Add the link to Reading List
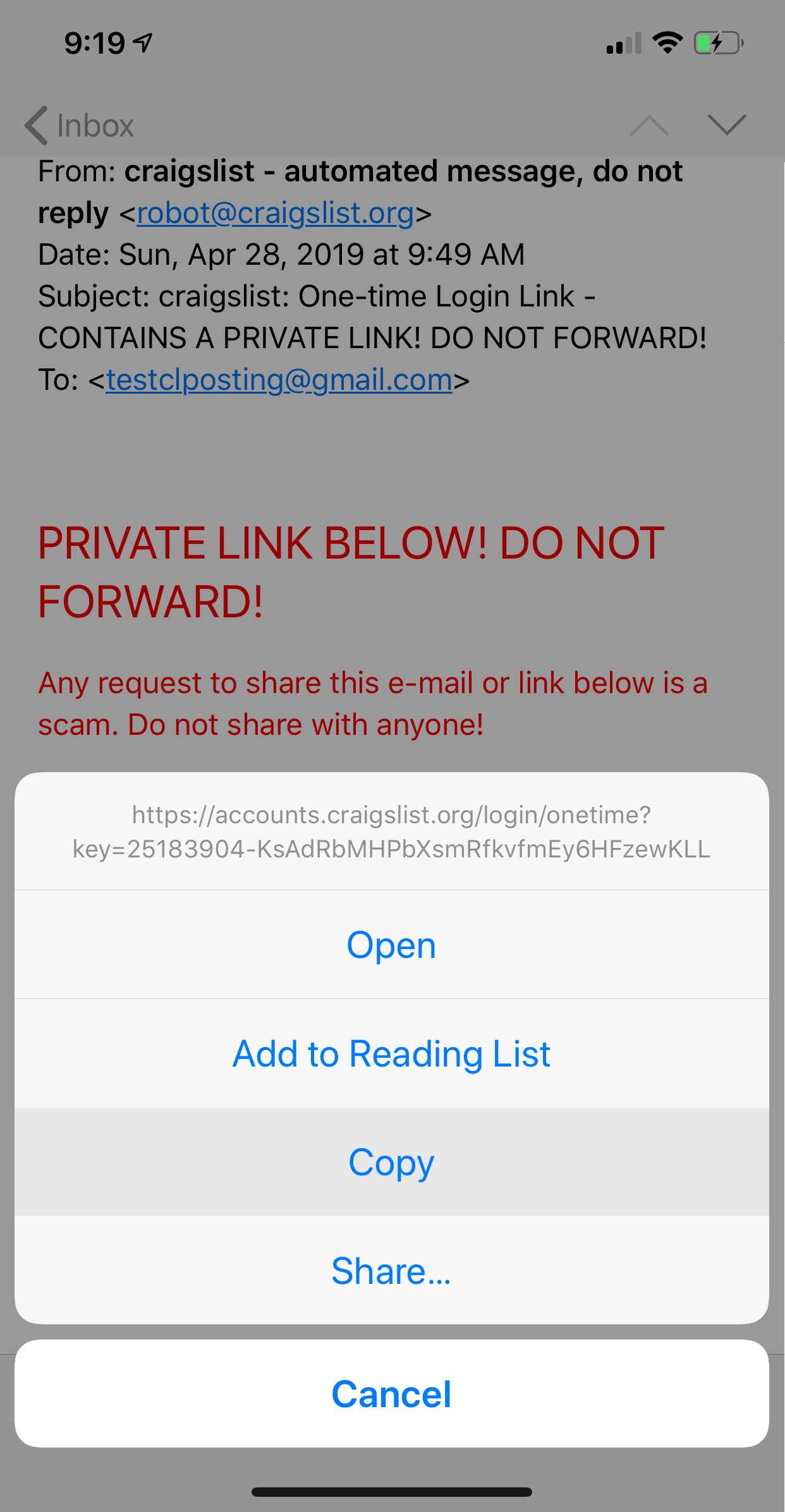Screen dimensions: 785x1512 pos(392,1053)
